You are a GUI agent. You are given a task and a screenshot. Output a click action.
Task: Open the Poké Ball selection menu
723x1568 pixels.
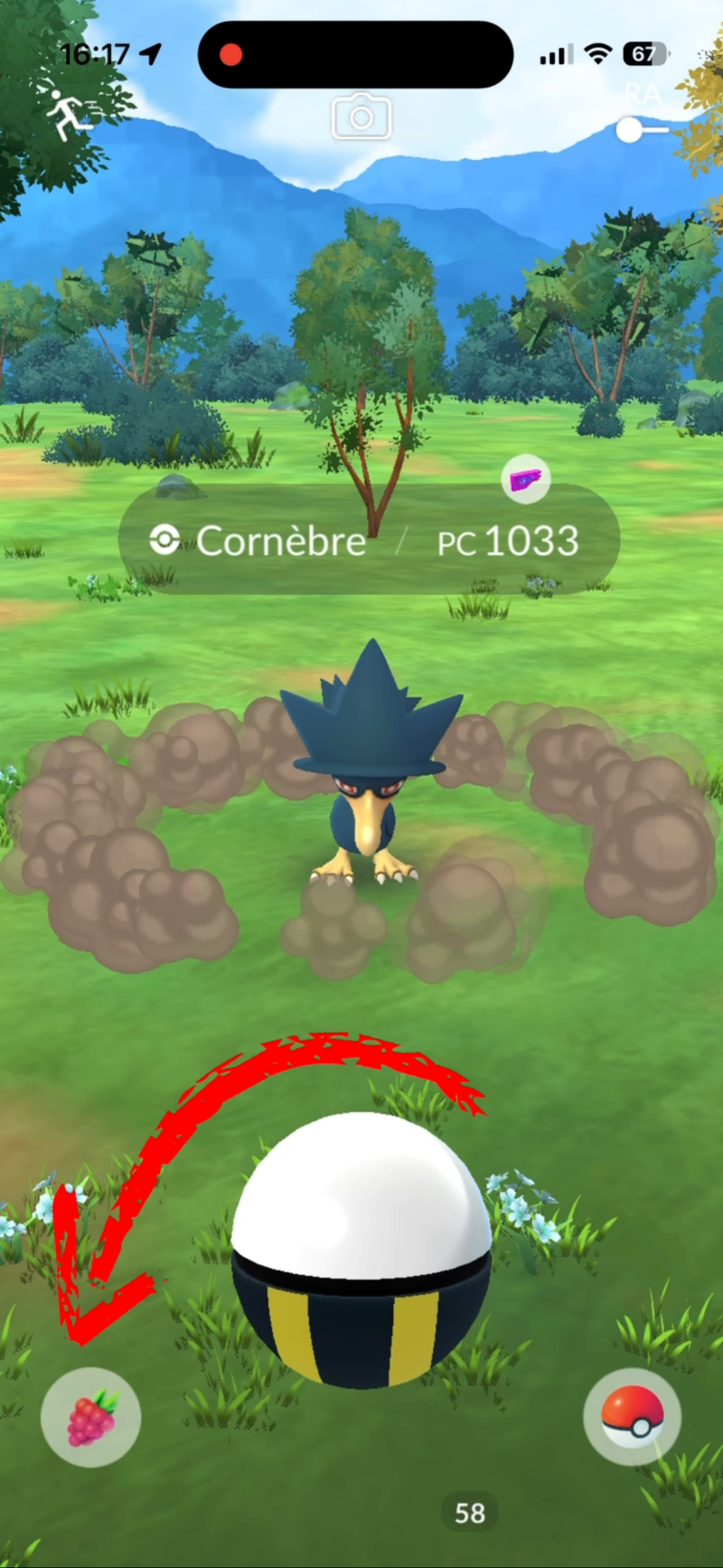coord(633,1417)
